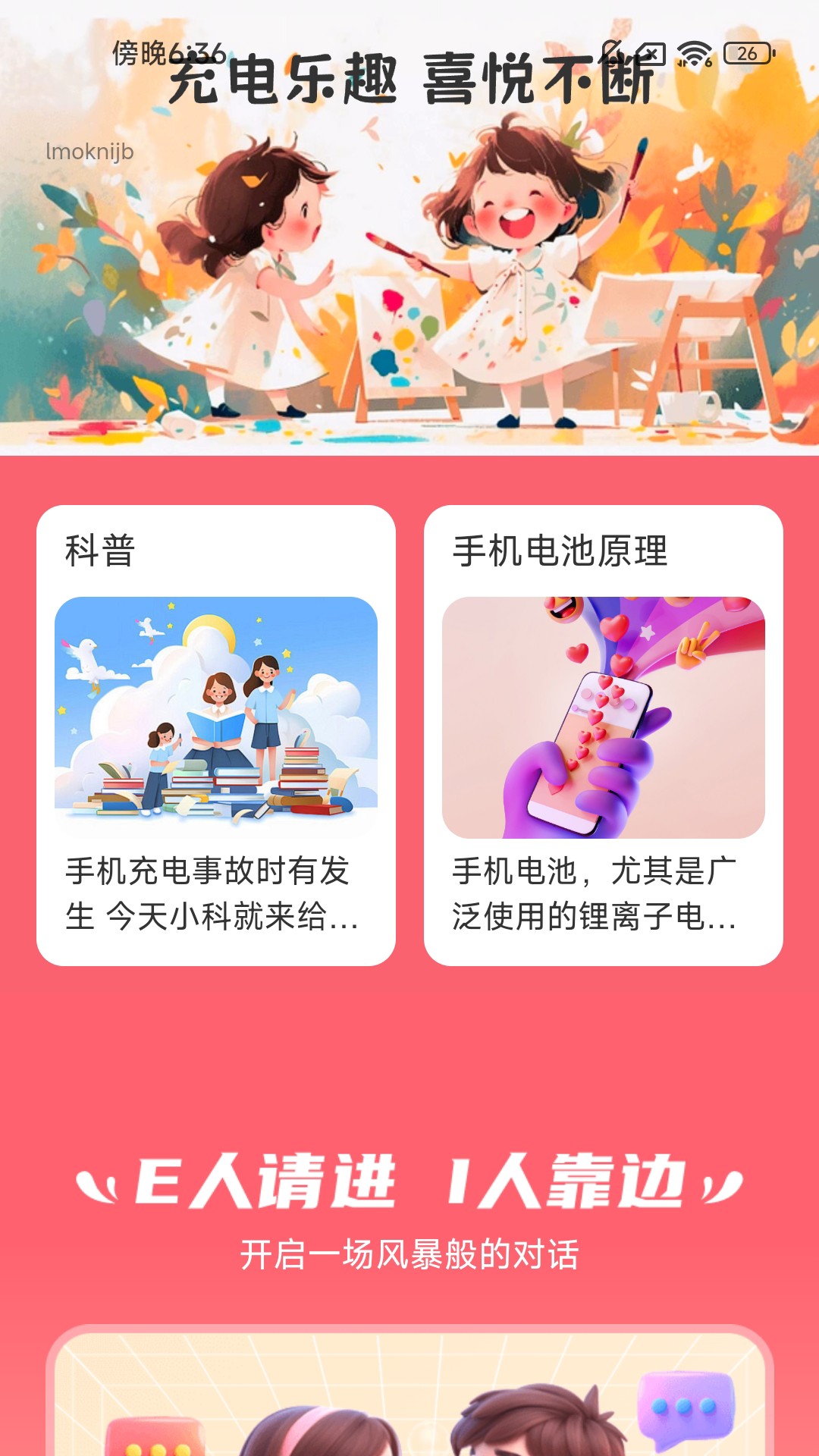Tap the missing SIM card icon
The width and height of the screenshot is (819, 1456).
click(651, 53)
